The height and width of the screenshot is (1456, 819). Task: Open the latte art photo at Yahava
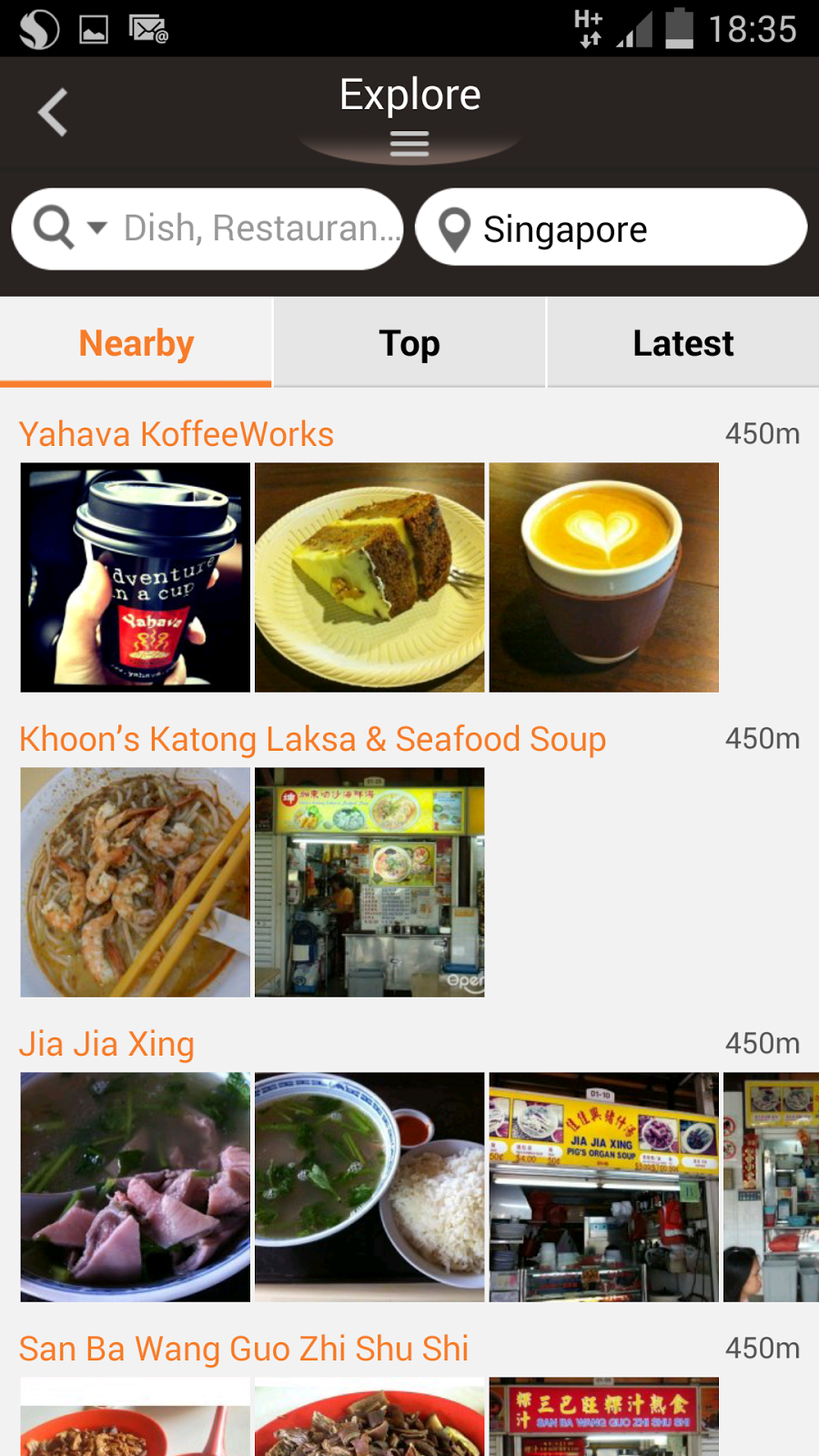[603, 578]
